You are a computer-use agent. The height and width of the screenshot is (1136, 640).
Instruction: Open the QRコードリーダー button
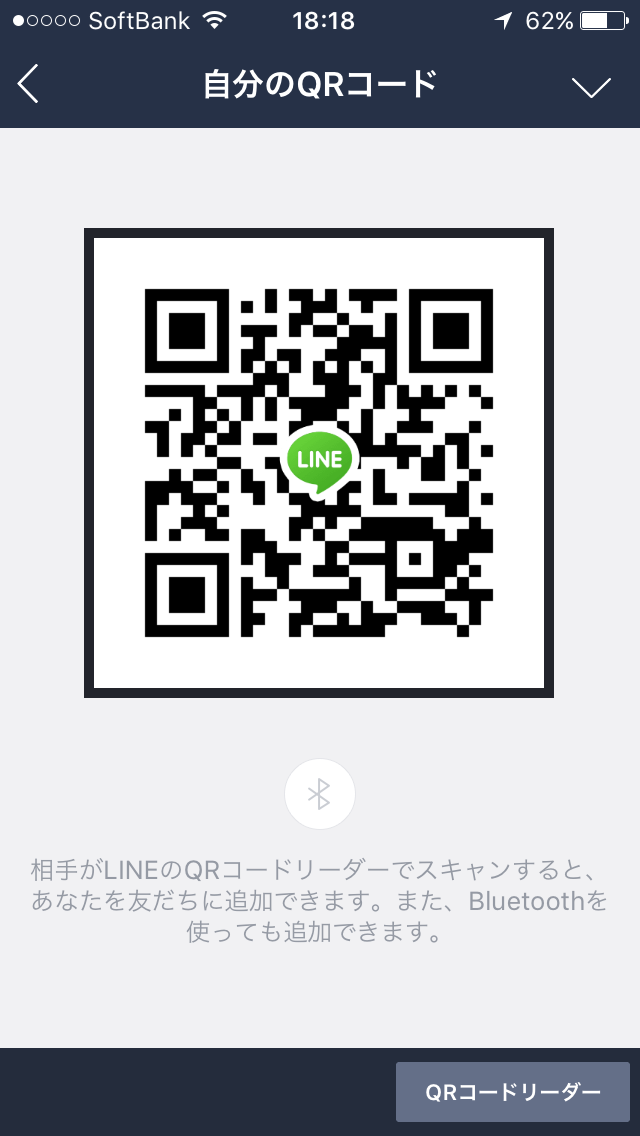point(512,1092)
